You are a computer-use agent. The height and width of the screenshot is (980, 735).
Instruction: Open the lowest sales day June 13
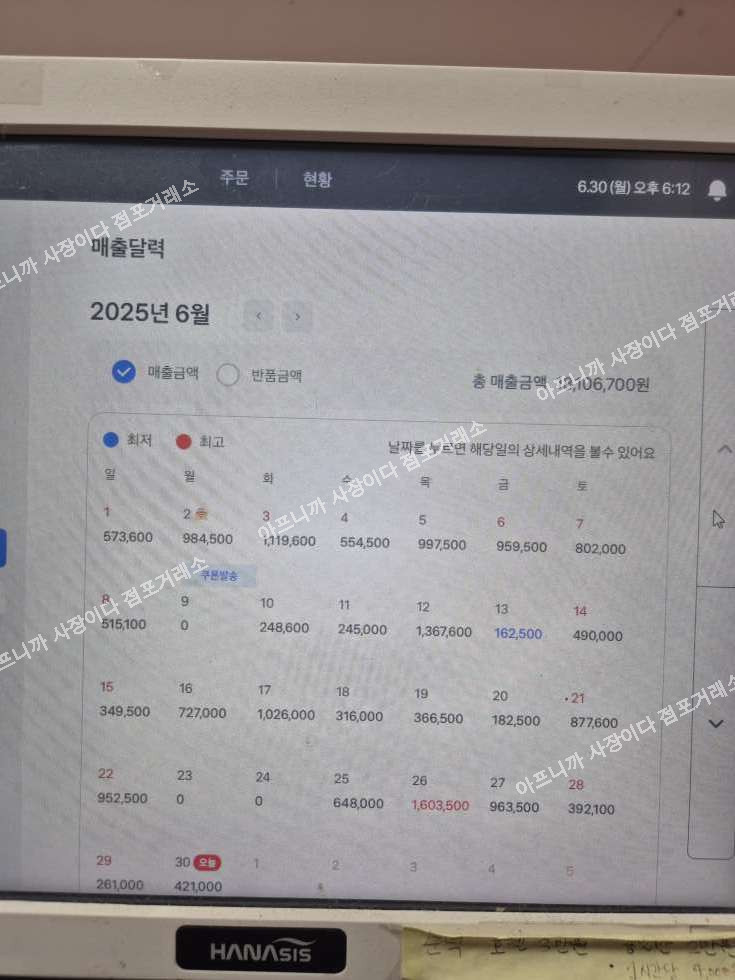point(517,623)
